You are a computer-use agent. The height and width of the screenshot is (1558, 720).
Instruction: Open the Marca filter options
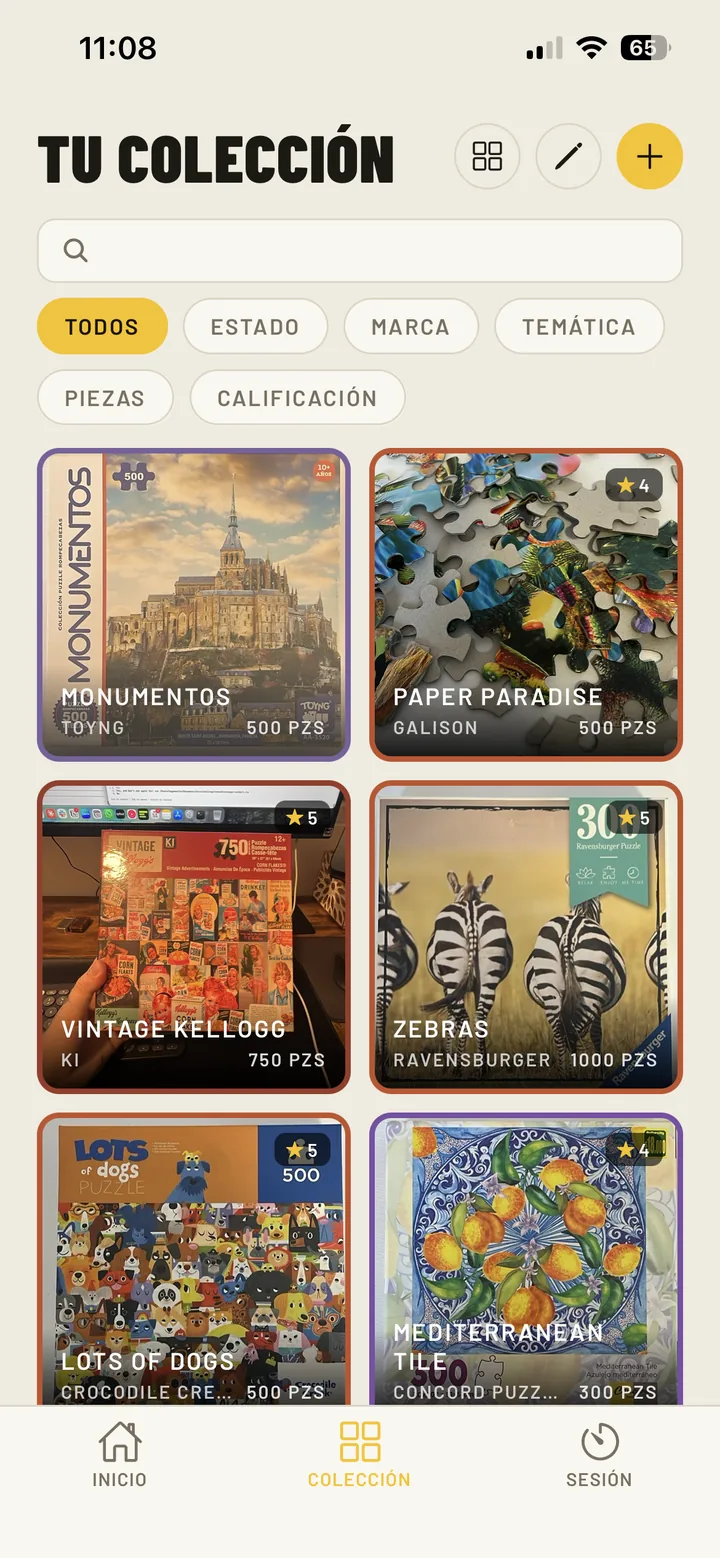pyautogui.click(x=410, y=327)
